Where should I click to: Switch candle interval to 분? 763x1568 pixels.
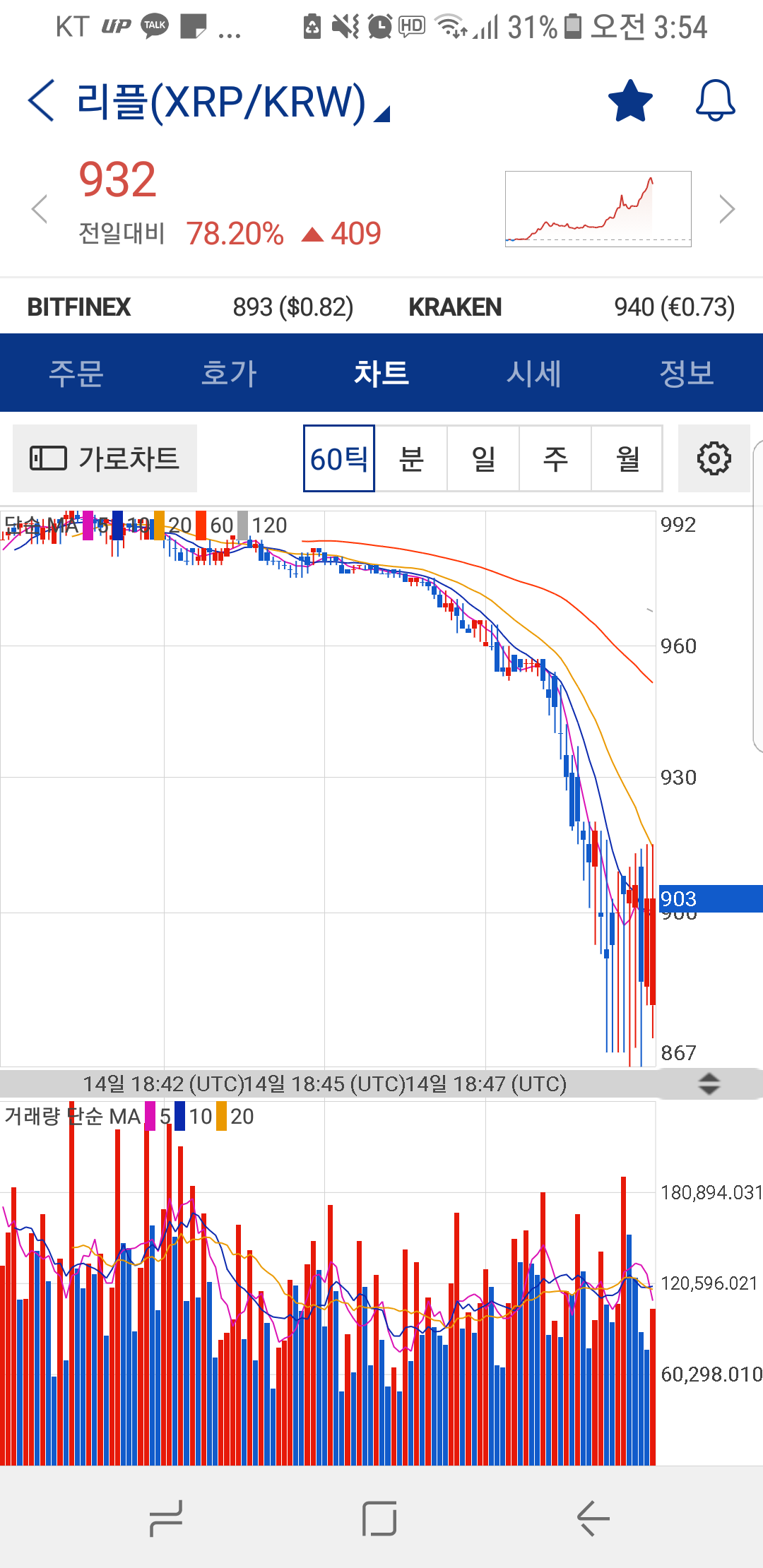pos(412,458)
